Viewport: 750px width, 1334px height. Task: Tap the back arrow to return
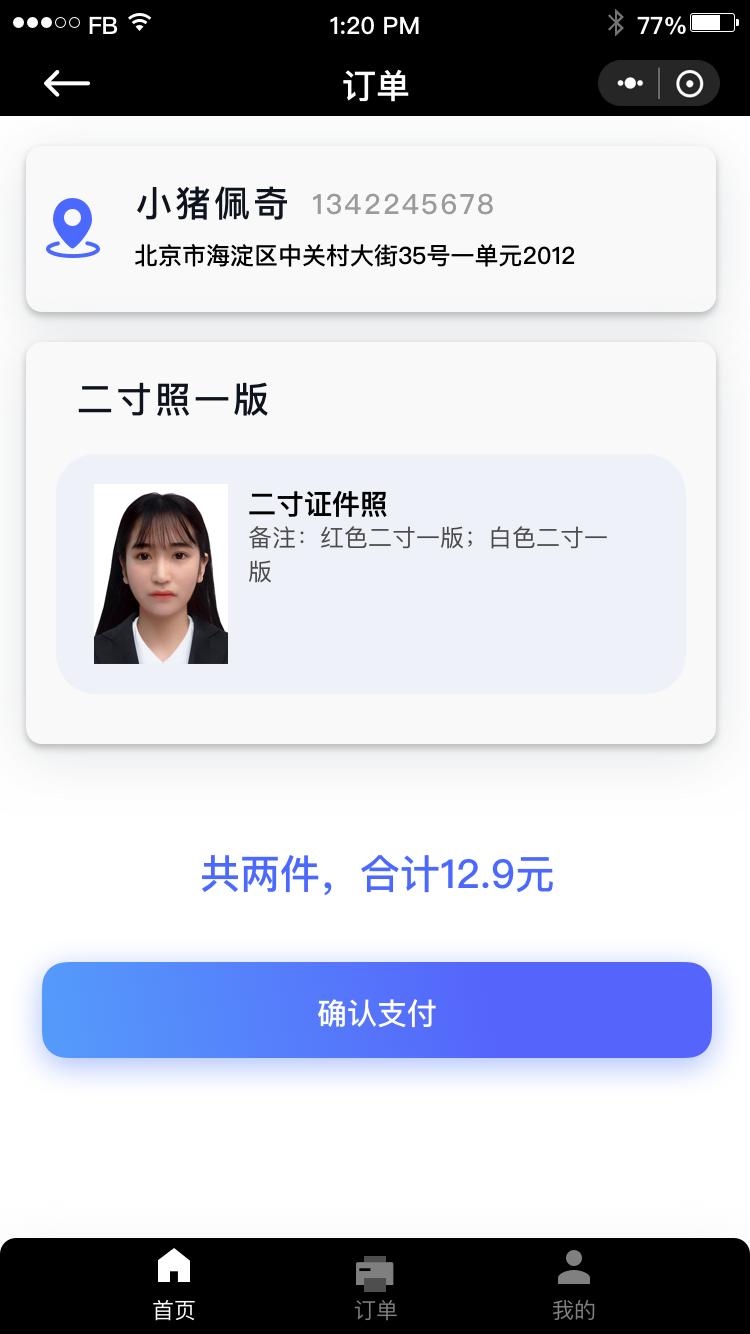(x=66, y=83)
